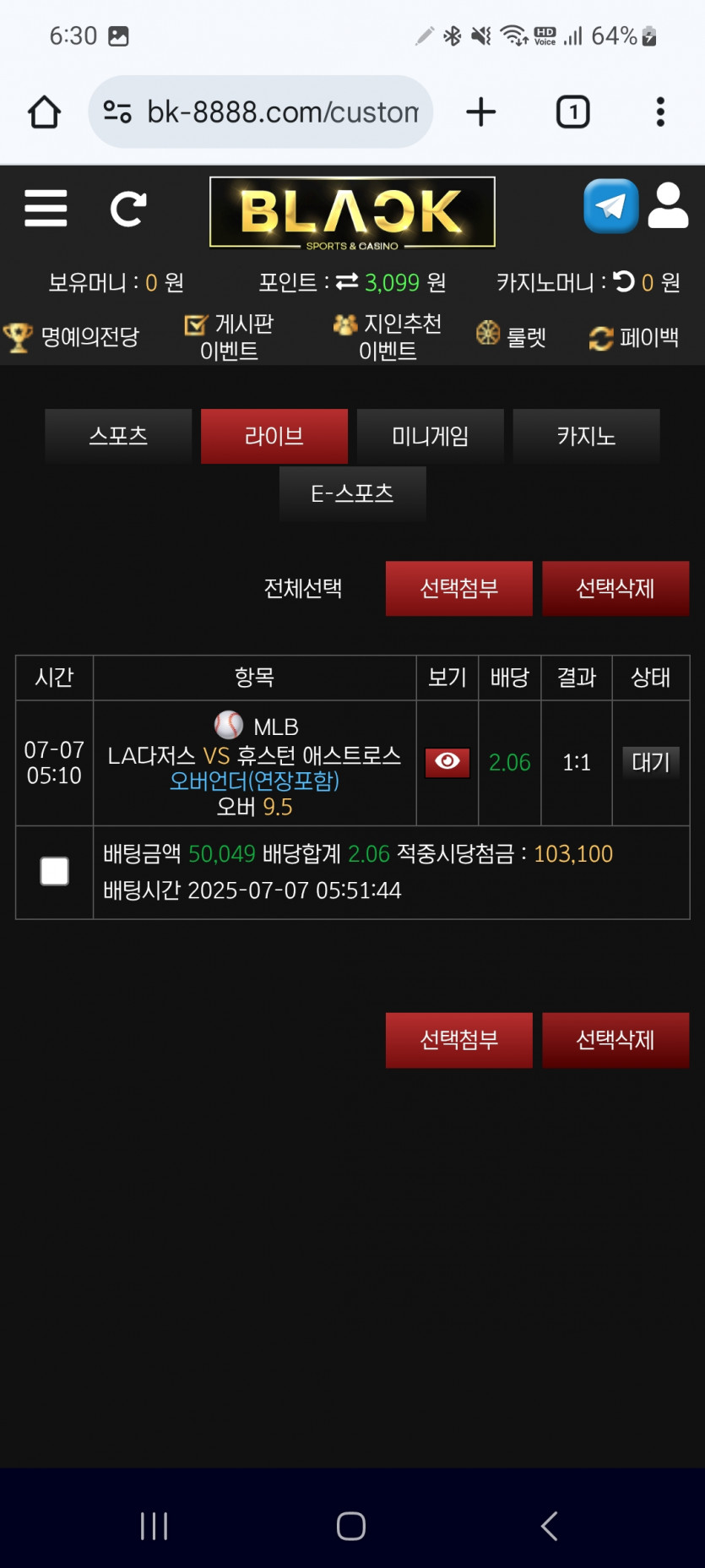The height and width of the screenshot is (1568, 705).
Task: Go to the 카지노 tab
Action: pyautogui.click(x=586, y=436)
